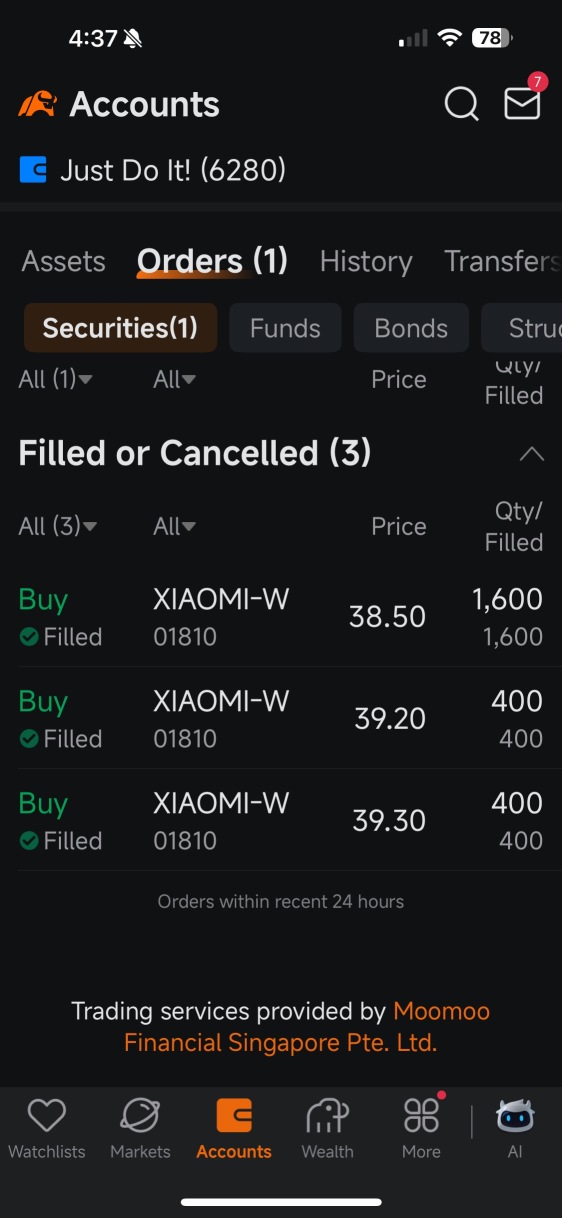
Task: Switch to the History tab
Action: pos(366,262)
